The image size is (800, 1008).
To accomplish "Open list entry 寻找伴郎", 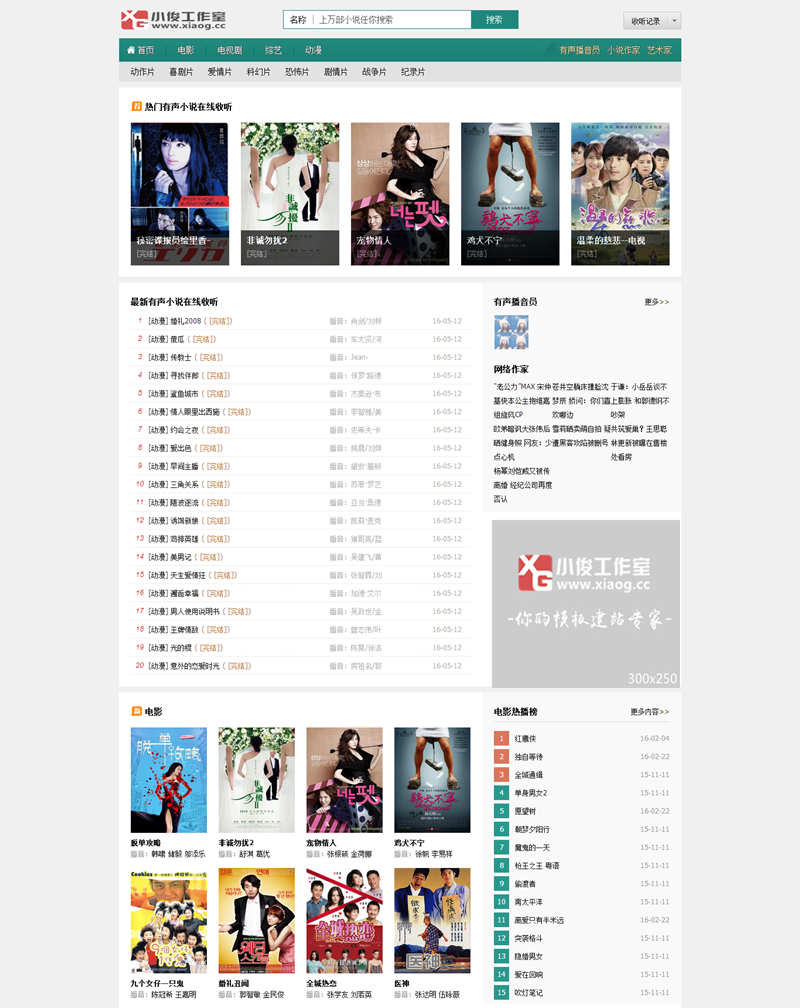I will (170, 375).
